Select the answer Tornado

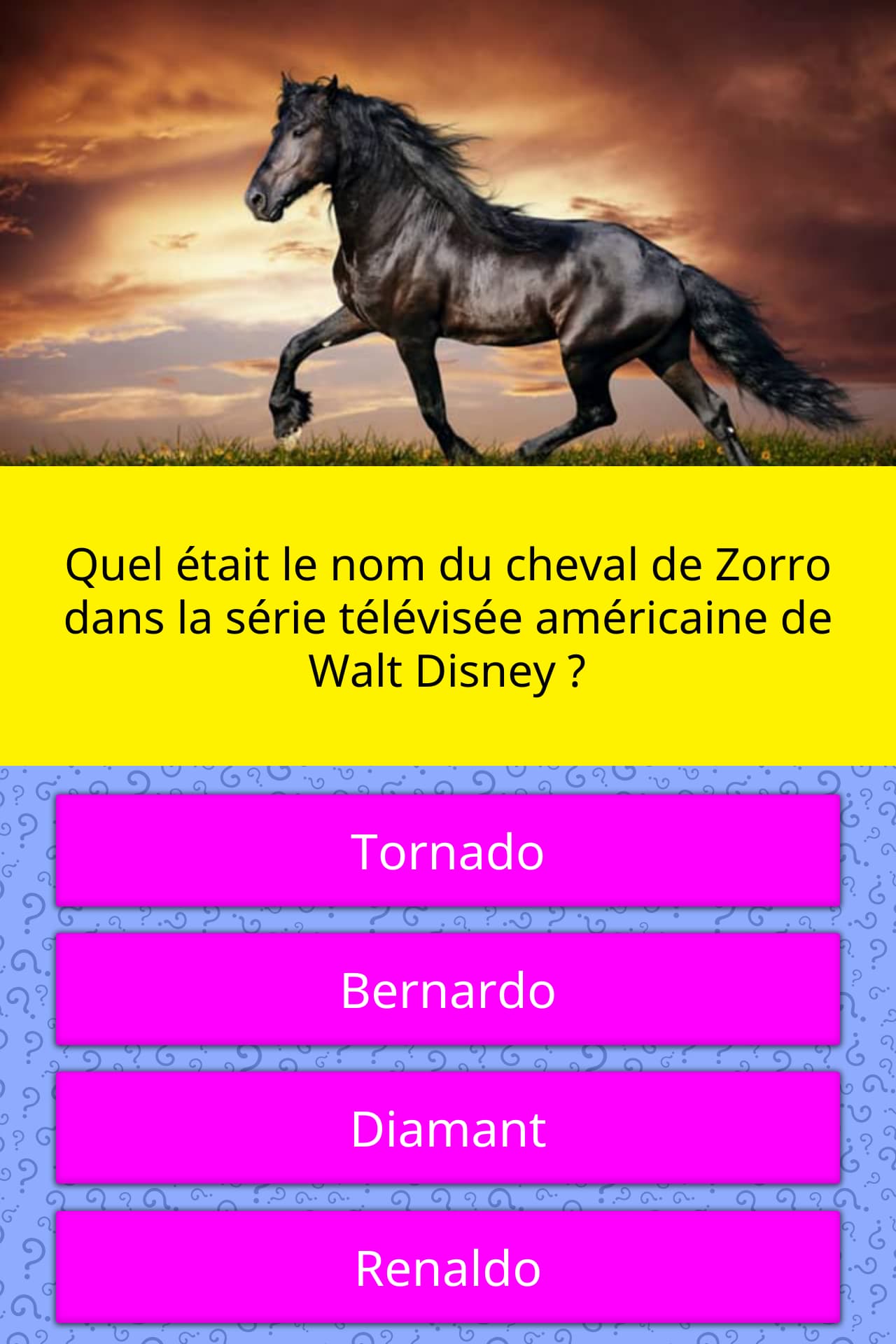coord(448,851)
